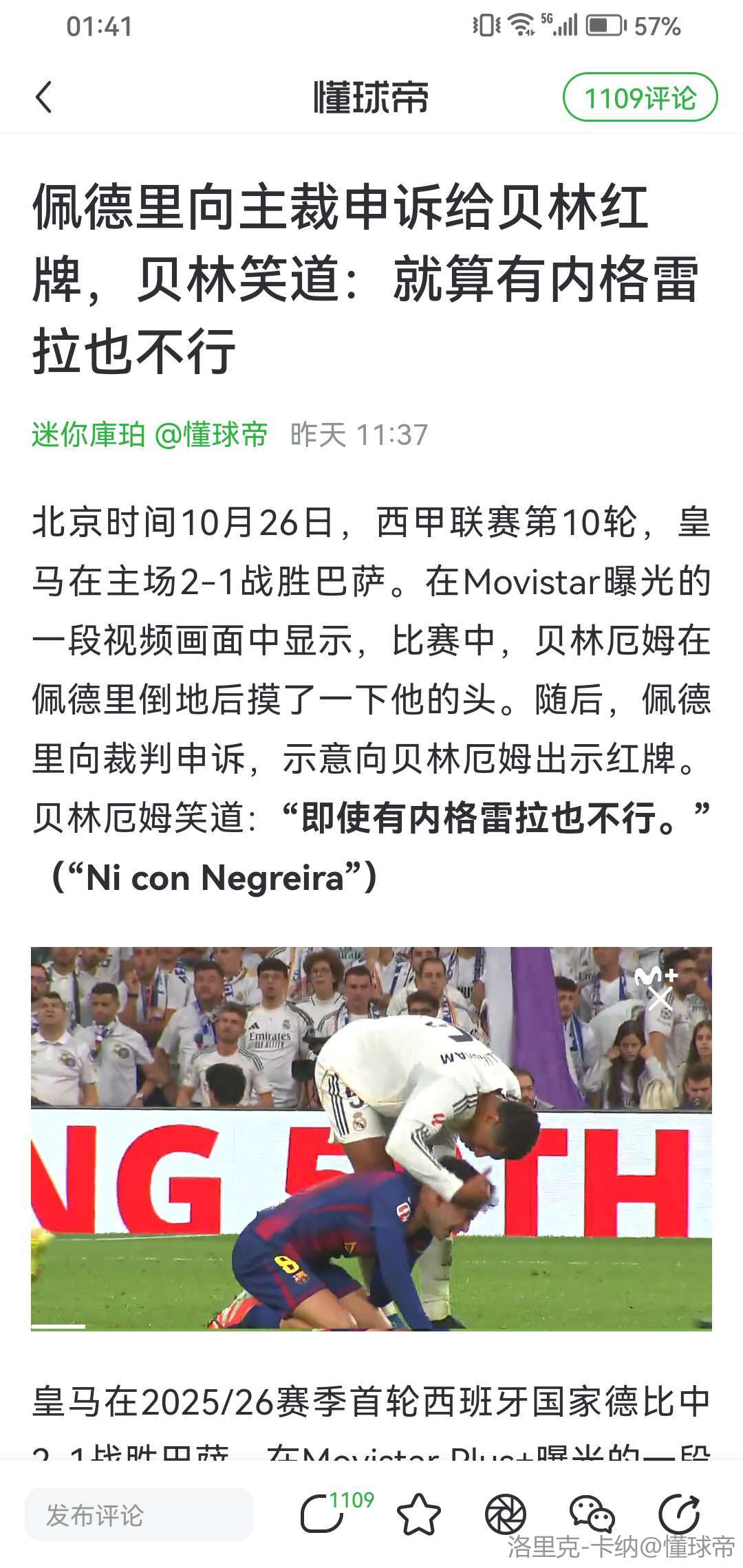Go back with the top-left arrow
The width and height of the screenshot is (743, 1568).
[x=44, y=97]
